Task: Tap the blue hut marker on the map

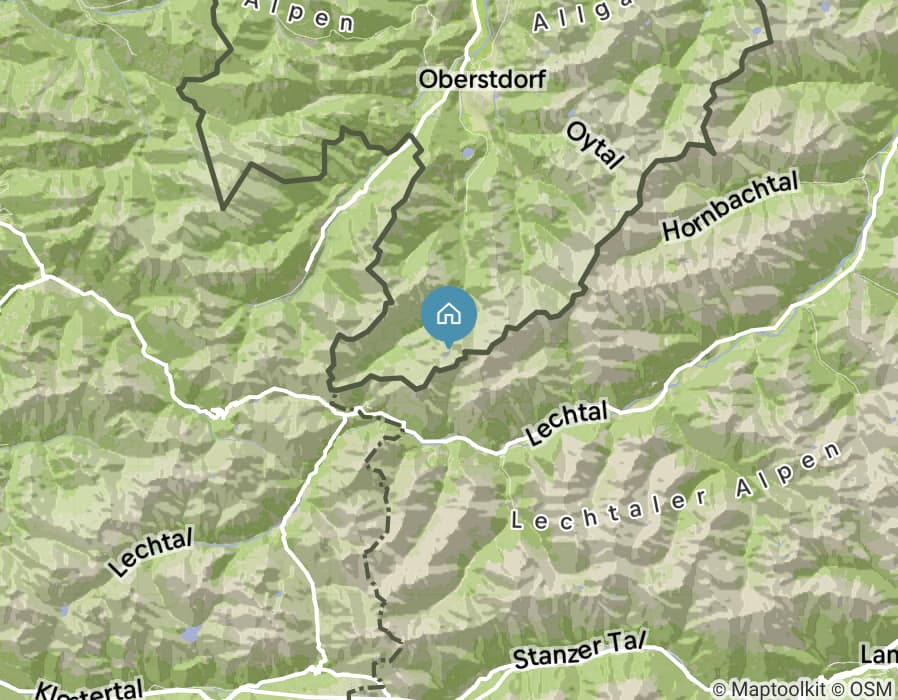Action: coord(449,315)
